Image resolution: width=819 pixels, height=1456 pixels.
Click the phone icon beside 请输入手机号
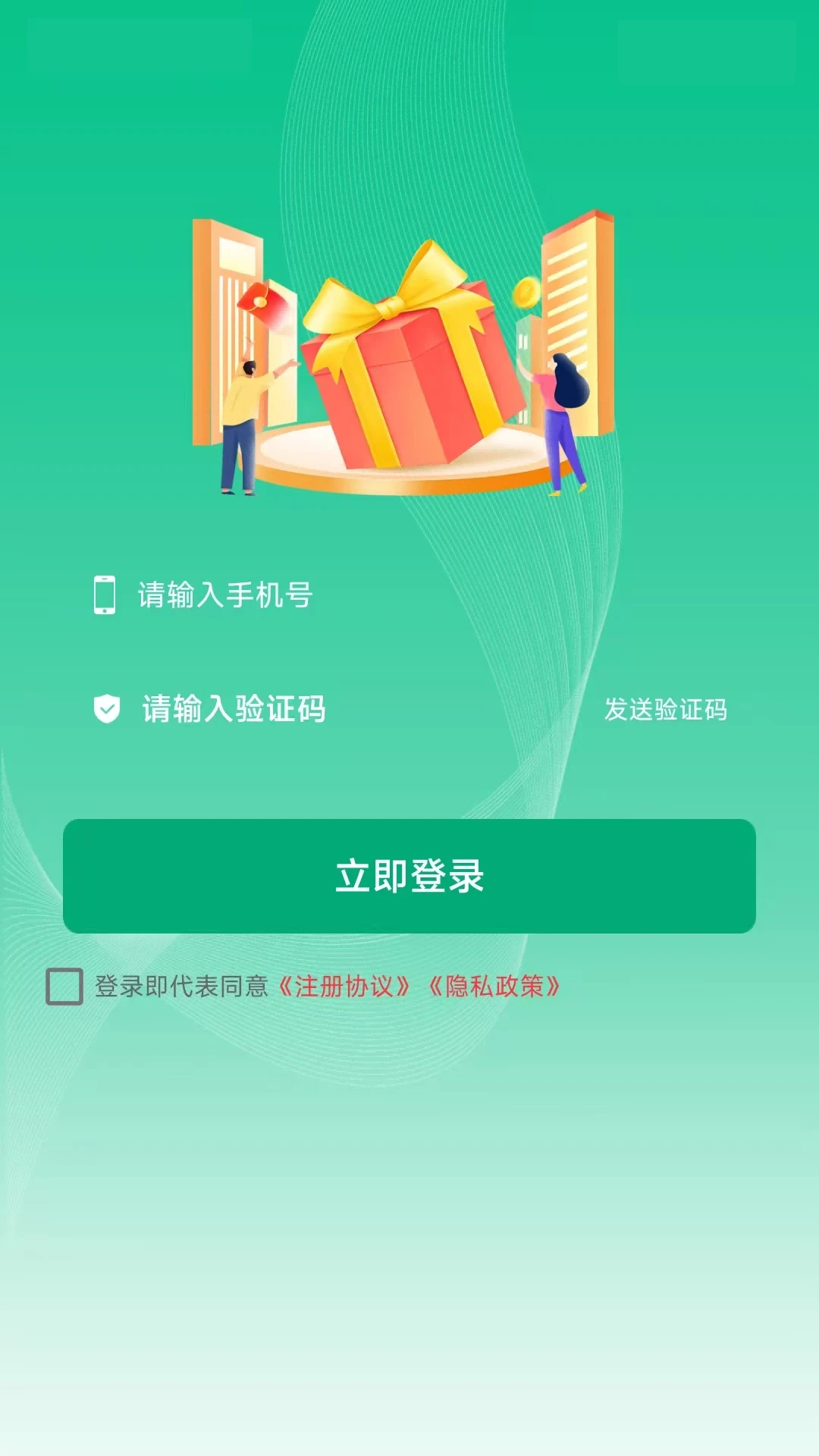coord(105,596)
